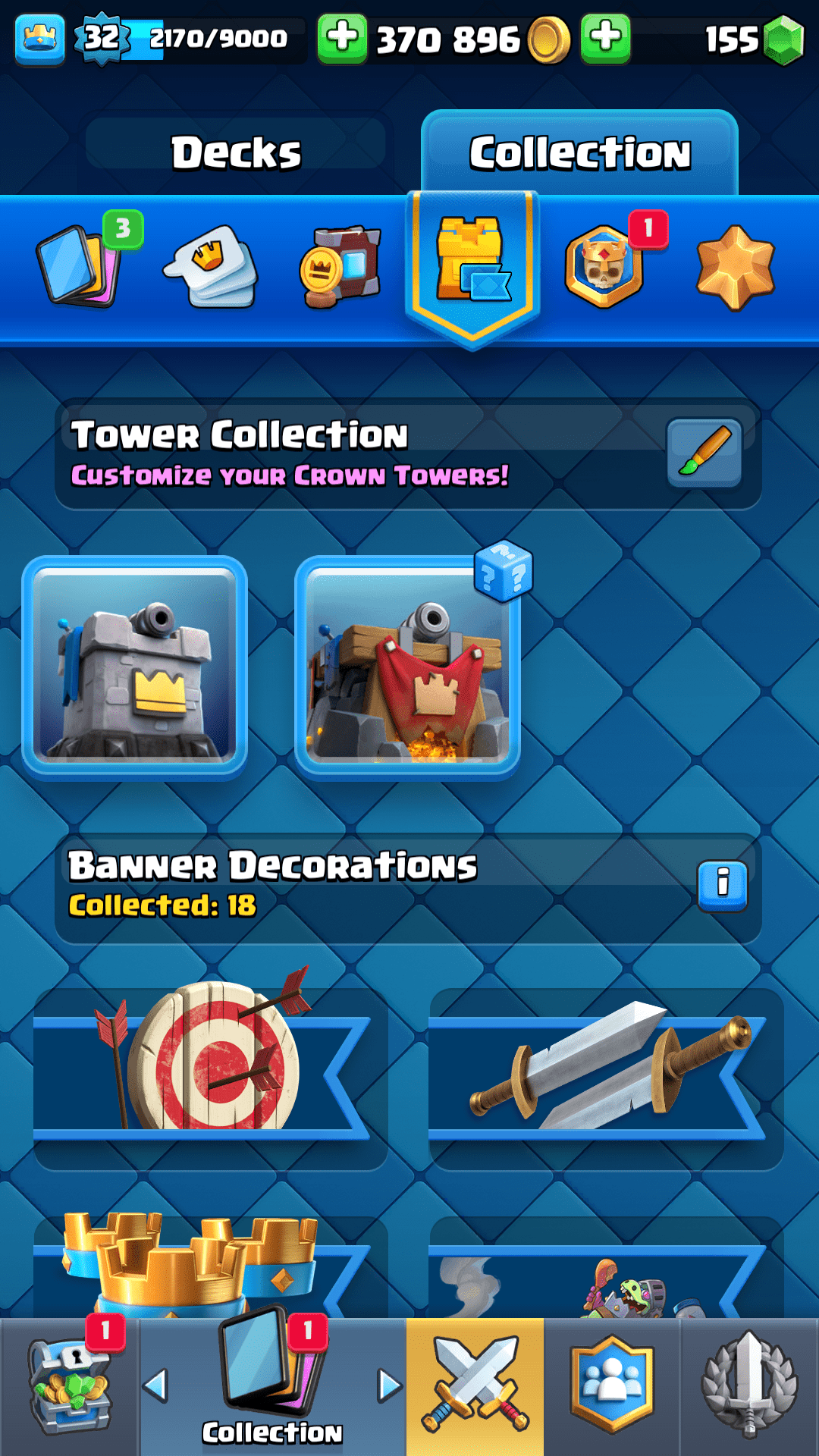Open the Clan social tab
Image resolution: width=819 pixels, height=1456 pixels.
(612, 1386)
